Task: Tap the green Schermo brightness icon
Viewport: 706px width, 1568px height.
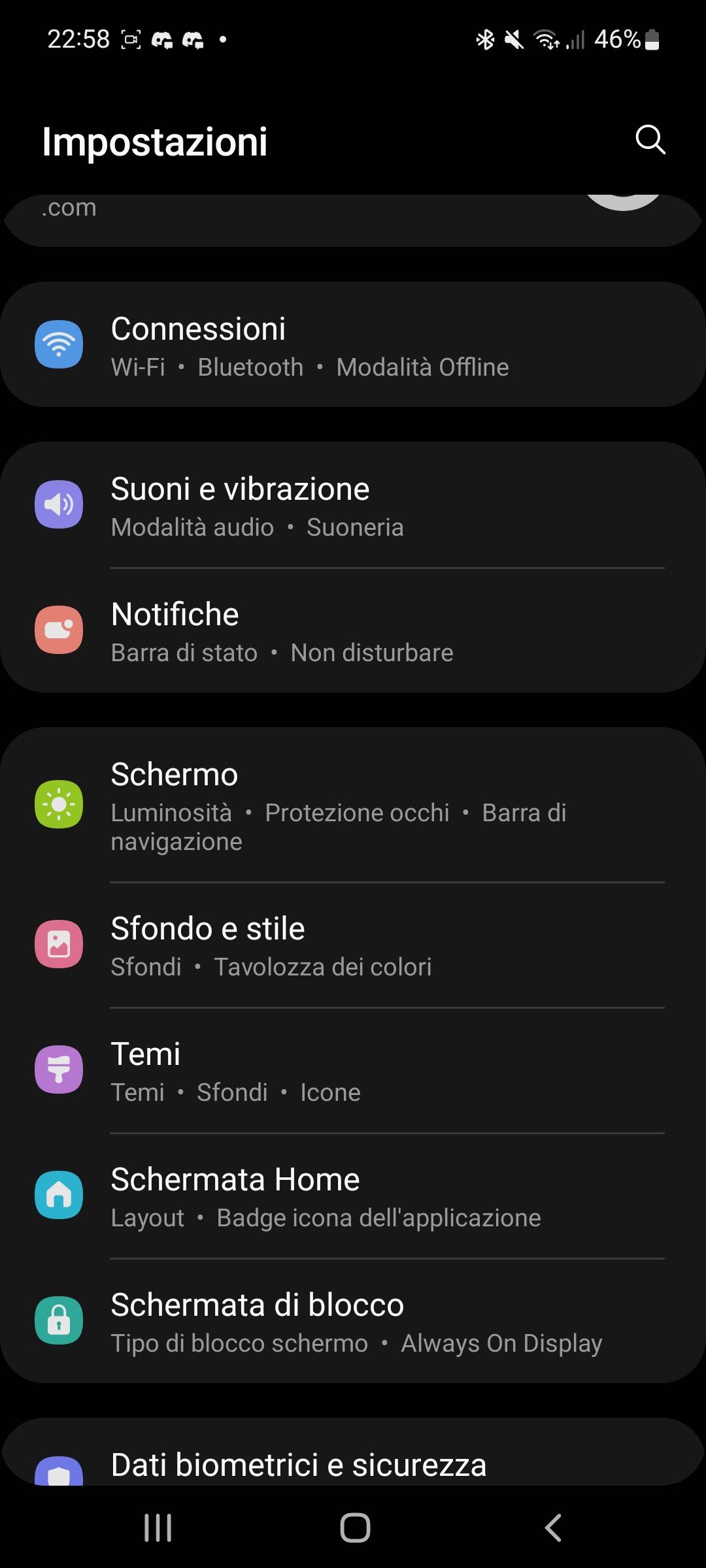Action: point(59,805)
